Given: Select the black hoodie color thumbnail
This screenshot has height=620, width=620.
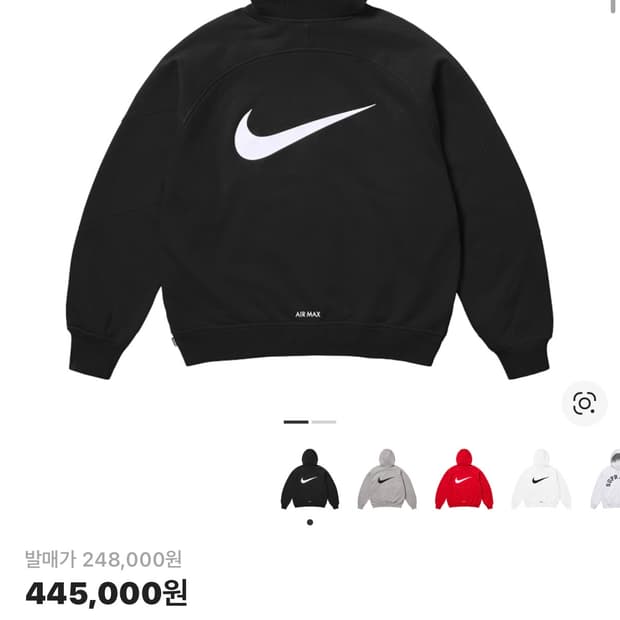Looking at the screenshot, I should tap(310, 479).
